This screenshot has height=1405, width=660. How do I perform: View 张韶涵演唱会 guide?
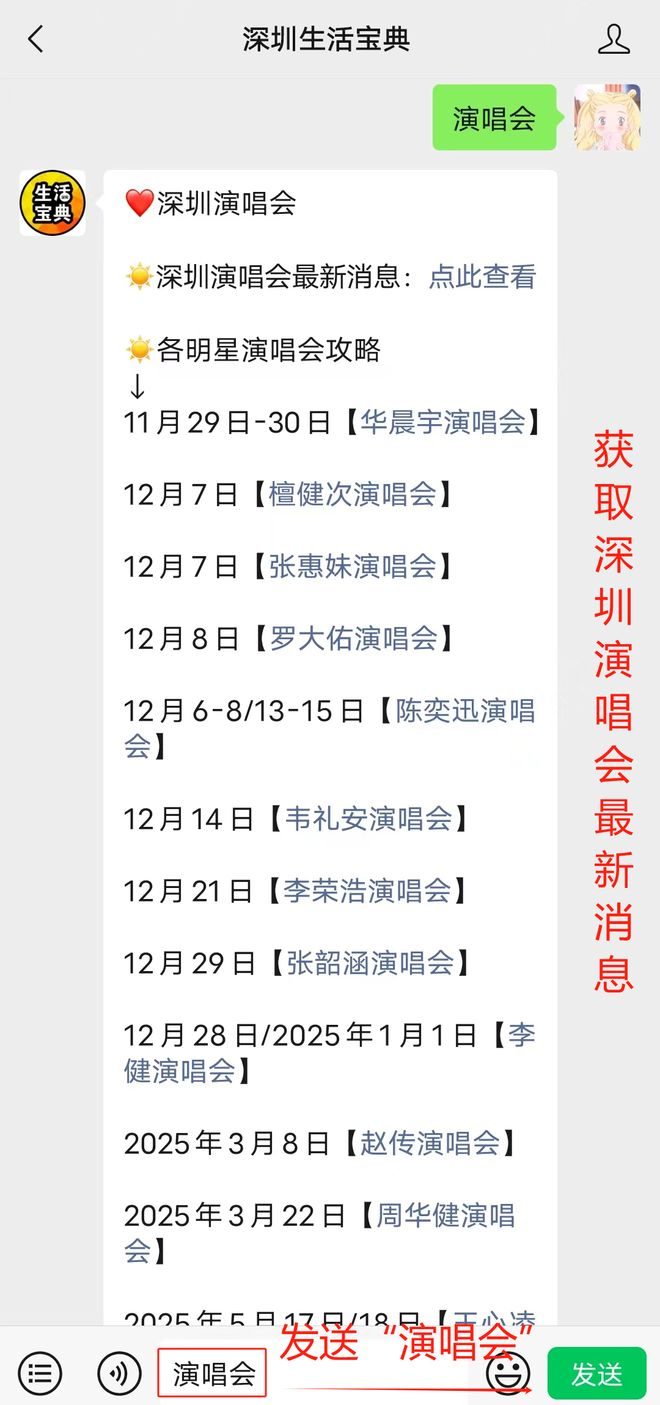coord(370,963)
